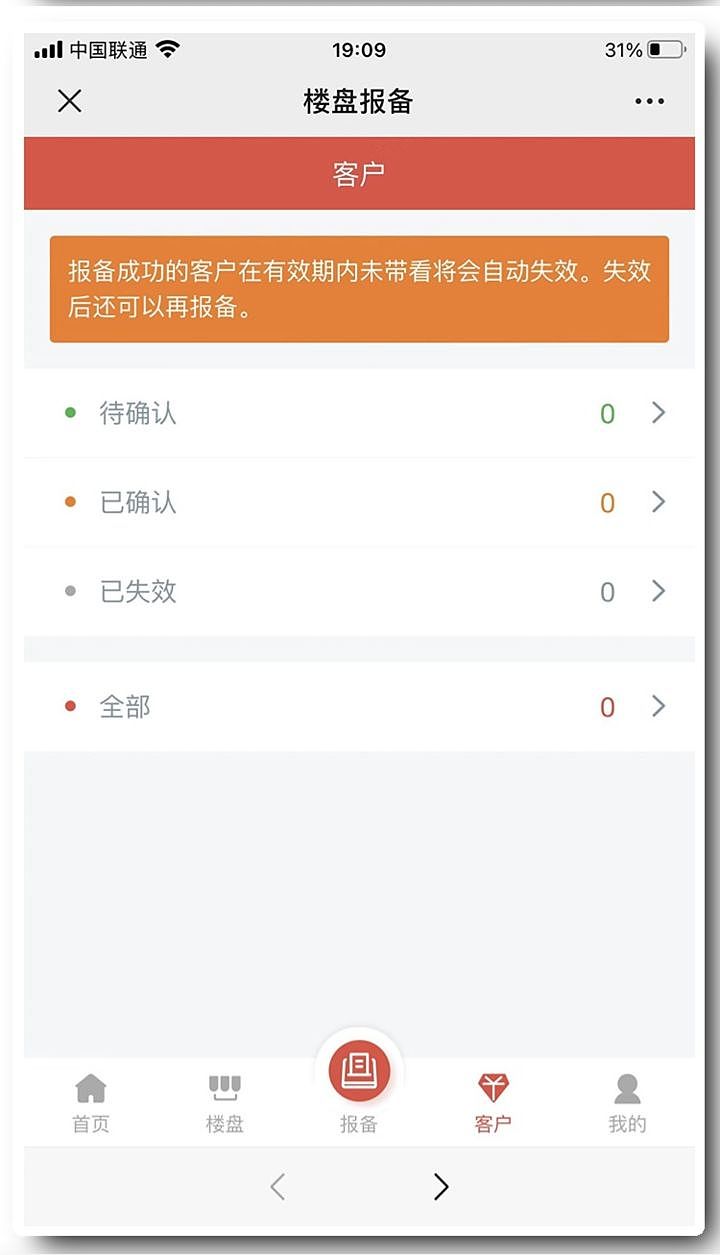Open the three-dot overflow menu

pos(649,101)
